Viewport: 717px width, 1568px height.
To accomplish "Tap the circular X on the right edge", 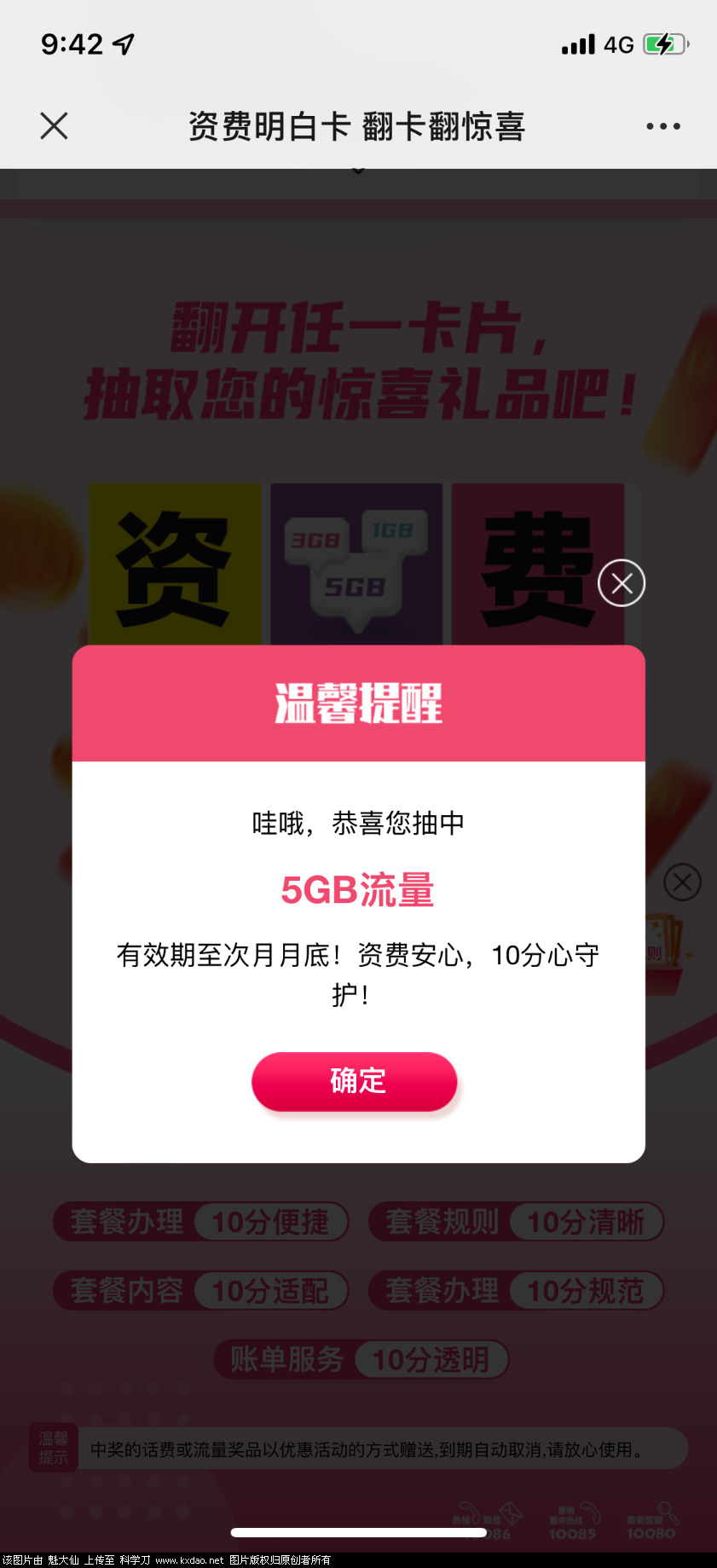I will [682, 882].
